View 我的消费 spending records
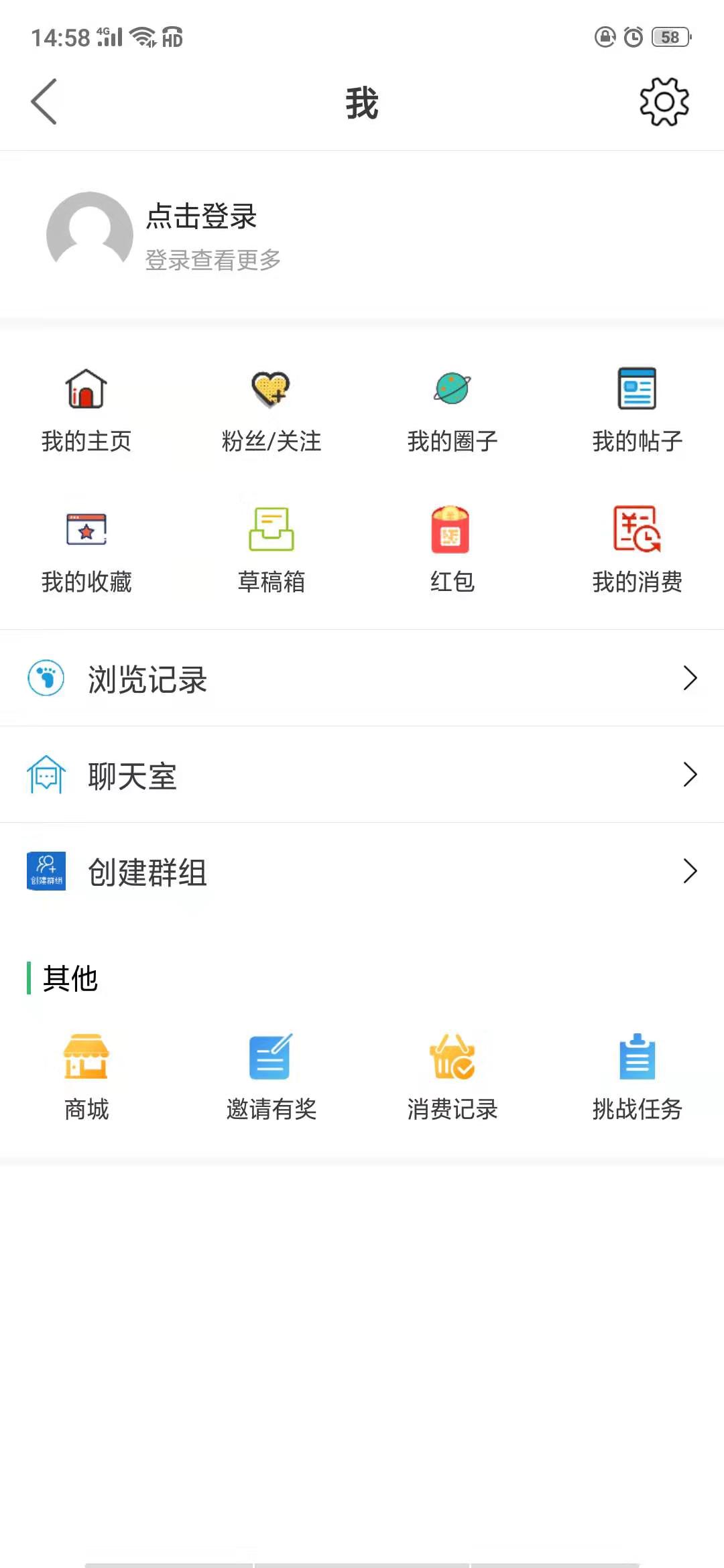The height and width of the screenshot is (1568, 724). pos(637,549)
